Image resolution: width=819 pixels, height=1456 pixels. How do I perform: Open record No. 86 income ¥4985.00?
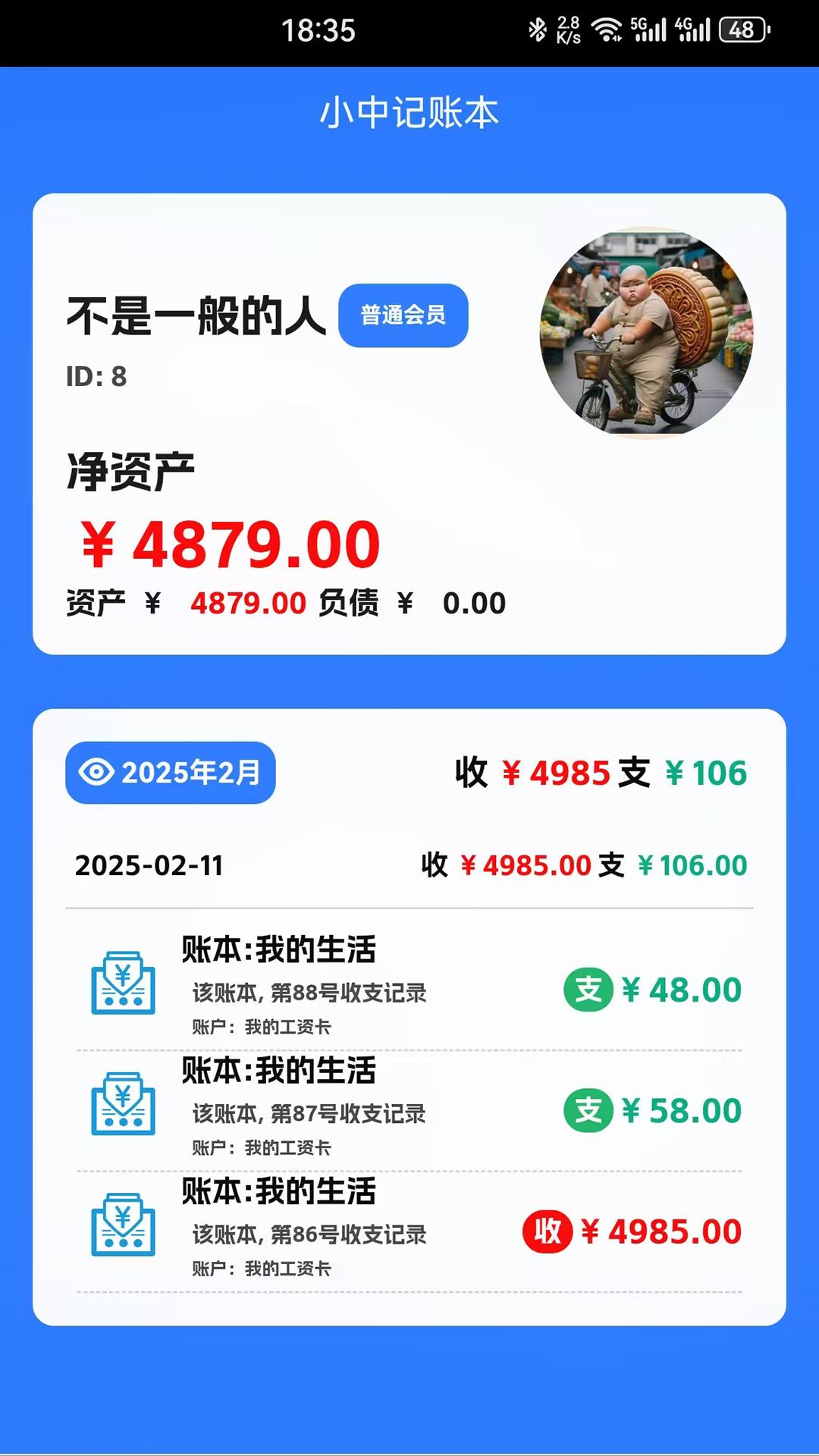[409, 1231]
